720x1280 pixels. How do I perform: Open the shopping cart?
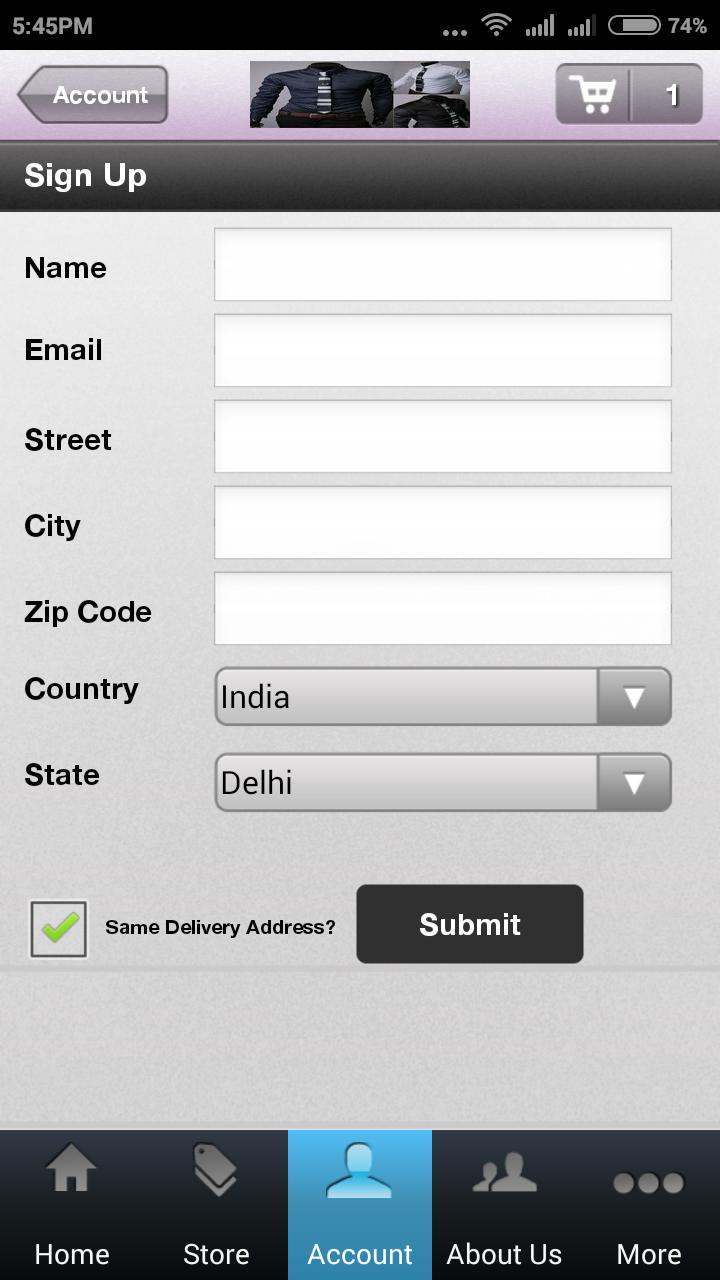[x=628, y=95]
